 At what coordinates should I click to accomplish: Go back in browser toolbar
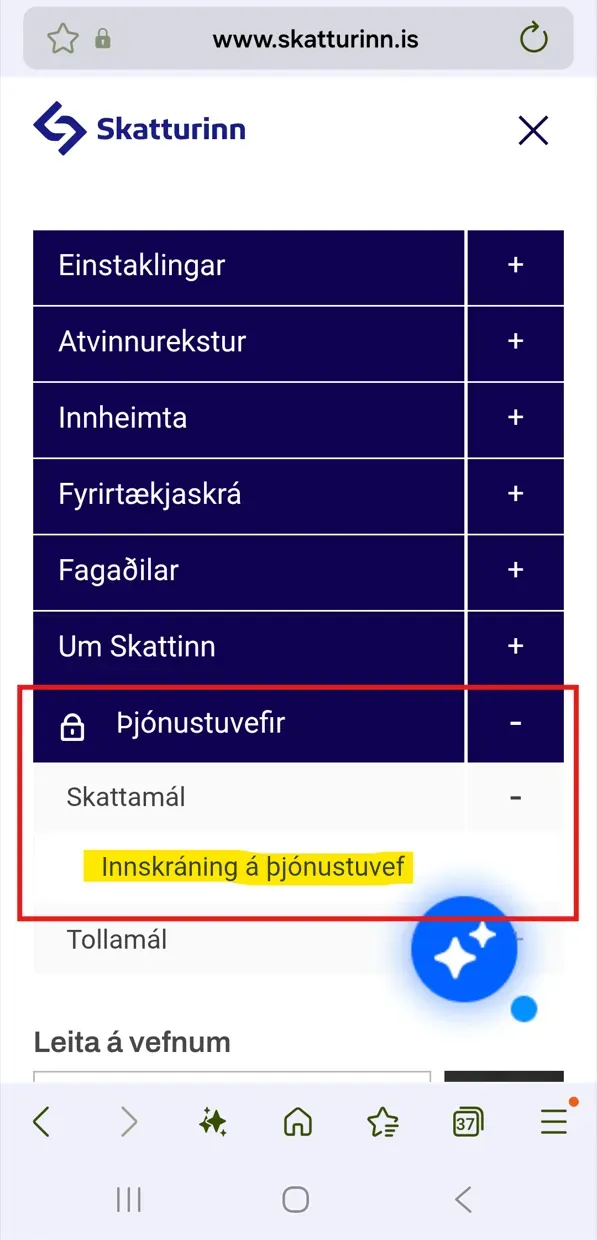[41, 1122]
